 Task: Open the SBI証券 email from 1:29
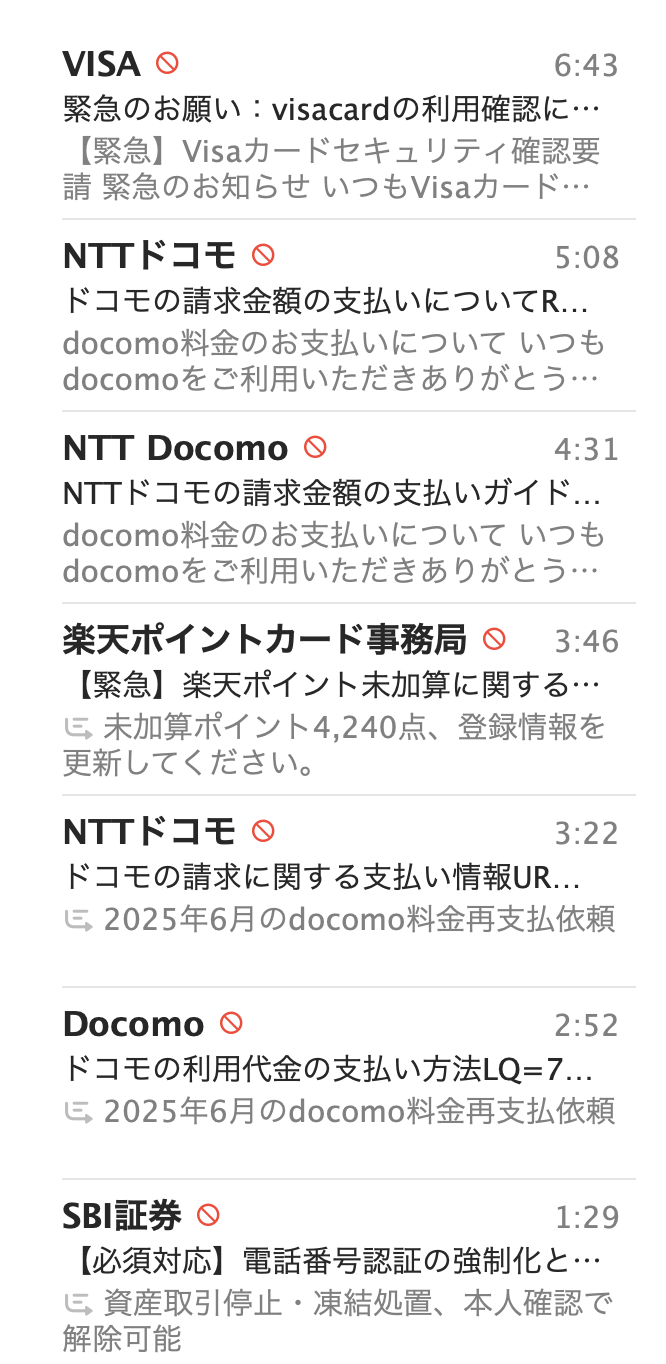[x=340, y=1272]
